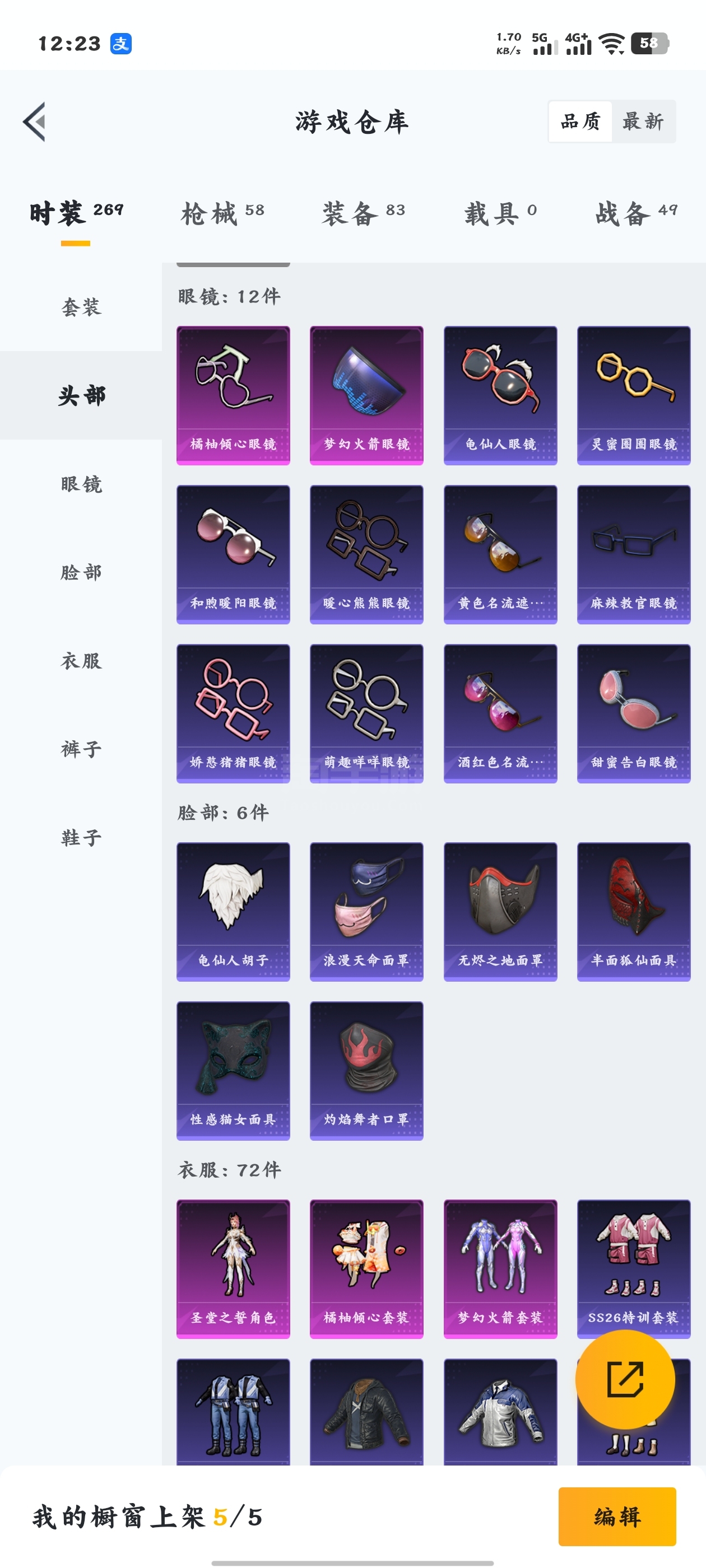
Task: Select 鞋子 in the side menu
Action: click(x=81, y=838)
